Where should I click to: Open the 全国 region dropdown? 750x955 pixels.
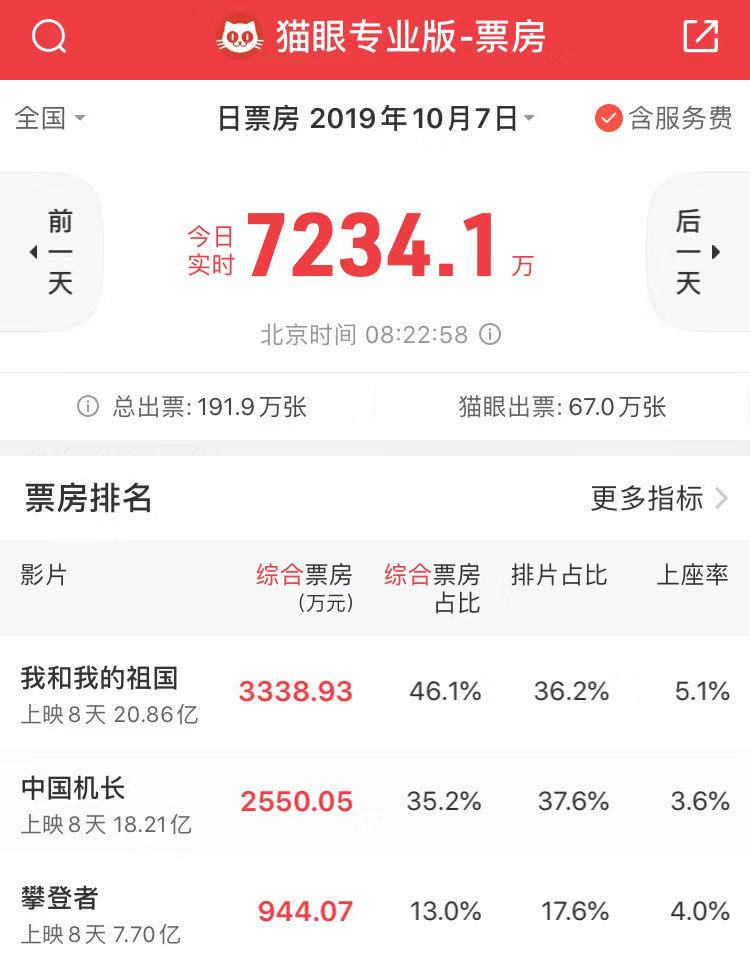[50, 118]
